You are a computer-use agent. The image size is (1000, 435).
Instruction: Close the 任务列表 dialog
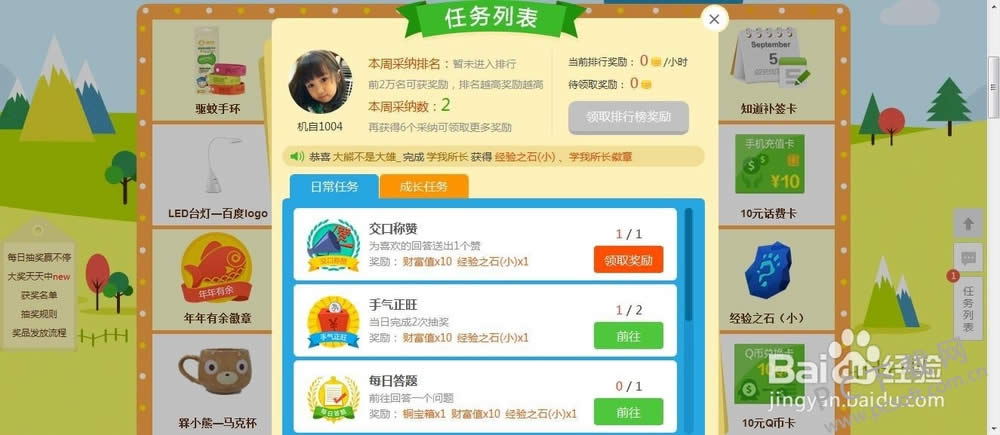pos(712,19)
